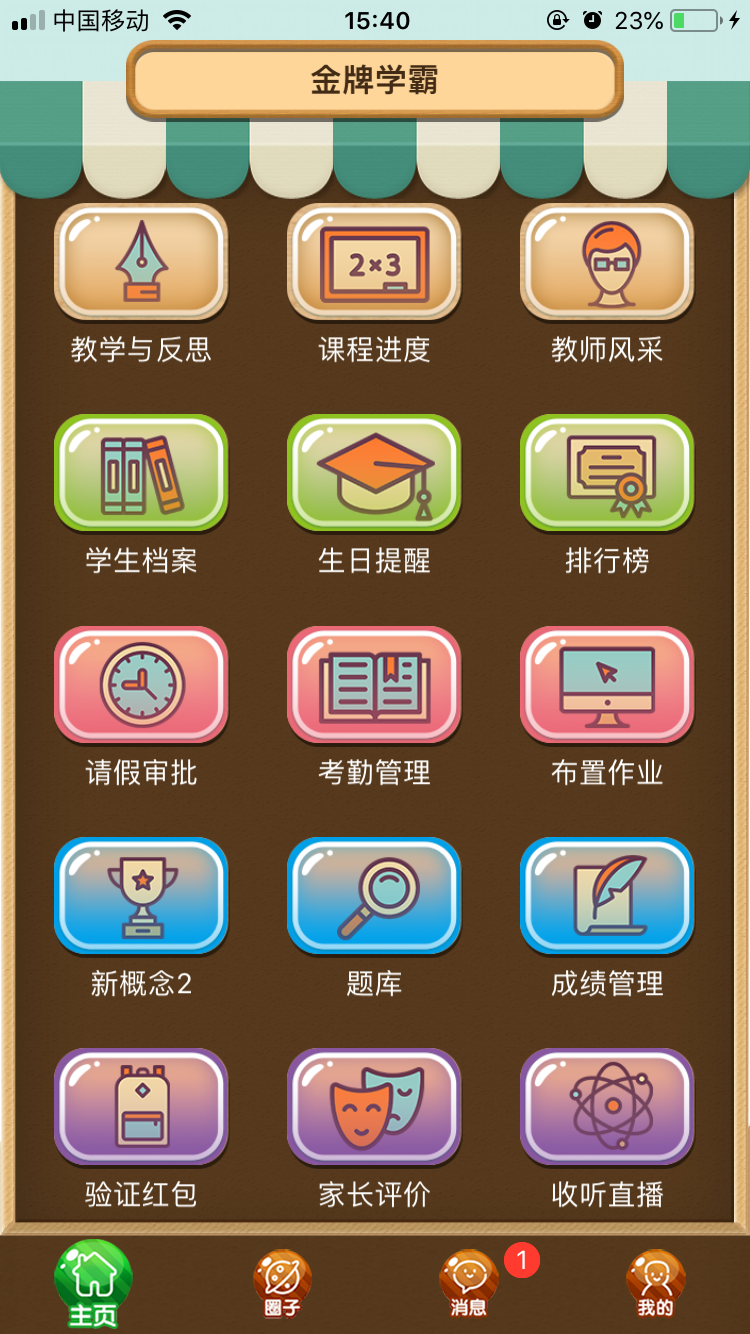
Task: Open 课程进度 course progress
Action: 374,262
